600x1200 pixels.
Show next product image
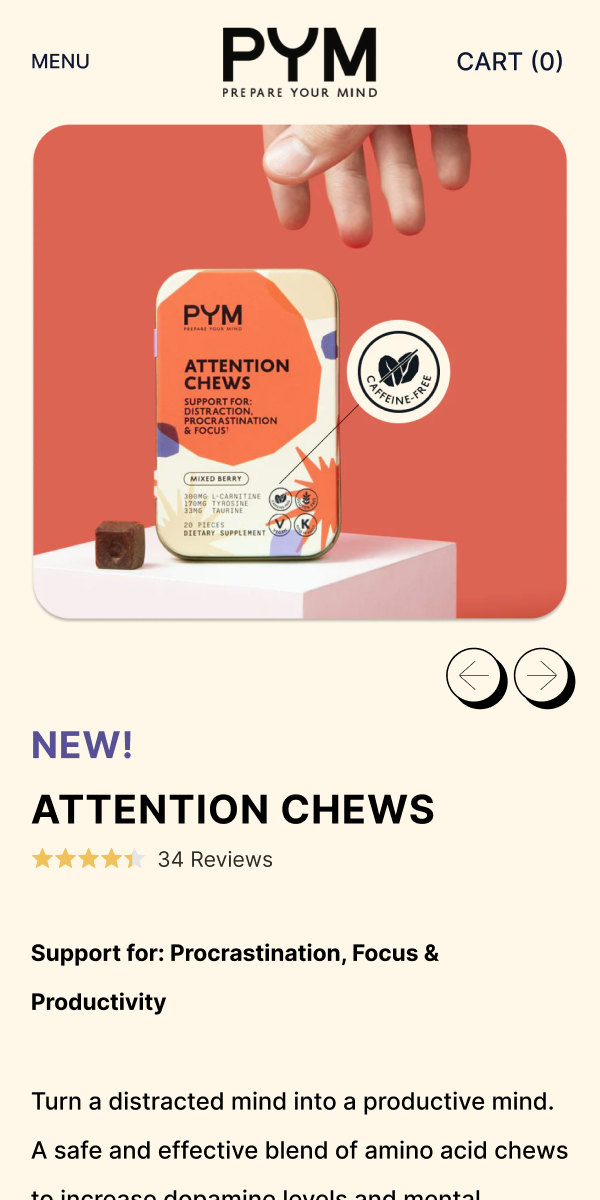542,677
